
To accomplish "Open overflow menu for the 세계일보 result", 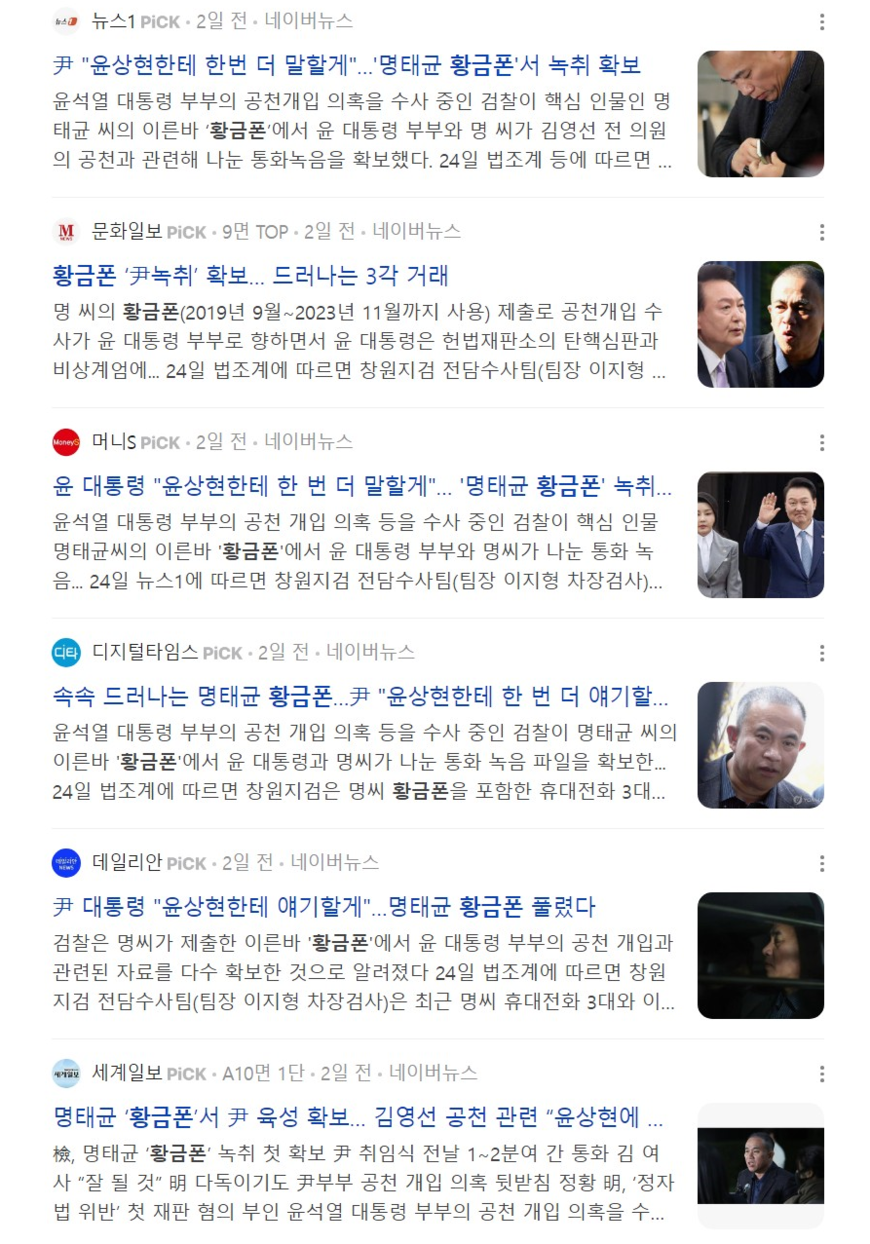I will [821, 1074].
